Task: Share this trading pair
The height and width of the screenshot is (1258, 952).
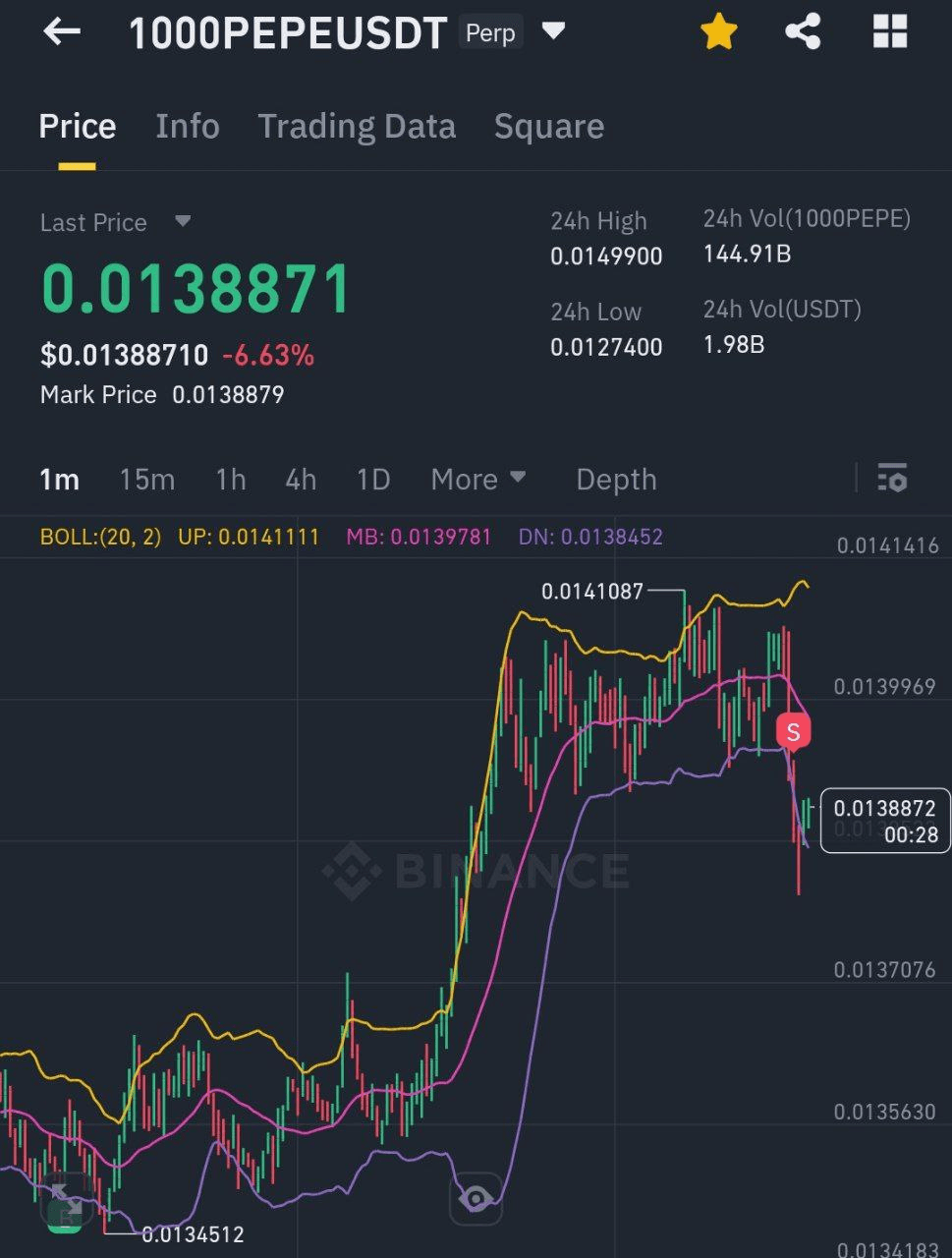Action: click(x=803, y=32)
